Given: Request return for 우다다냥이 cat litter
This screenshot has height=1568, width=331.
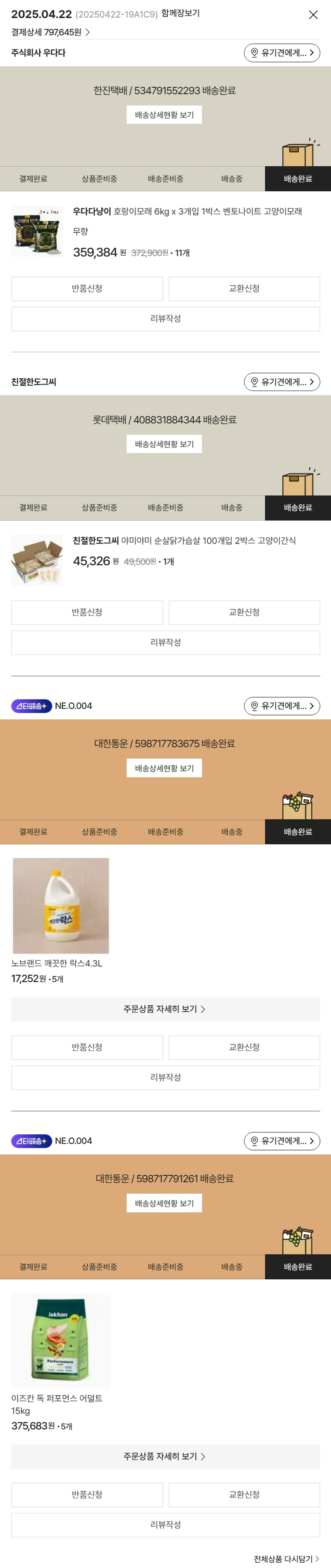Looking at the screenshot, I should coord(87,289).
